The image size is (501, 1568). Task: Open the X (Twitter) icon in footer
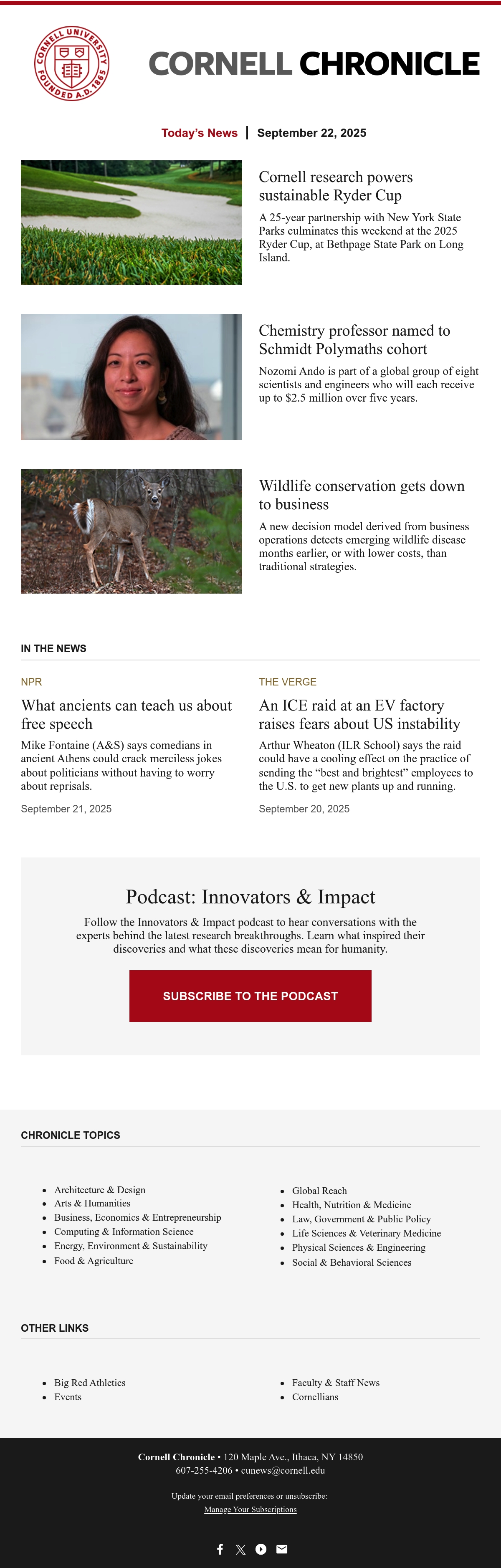click(x=240, y=1549)
